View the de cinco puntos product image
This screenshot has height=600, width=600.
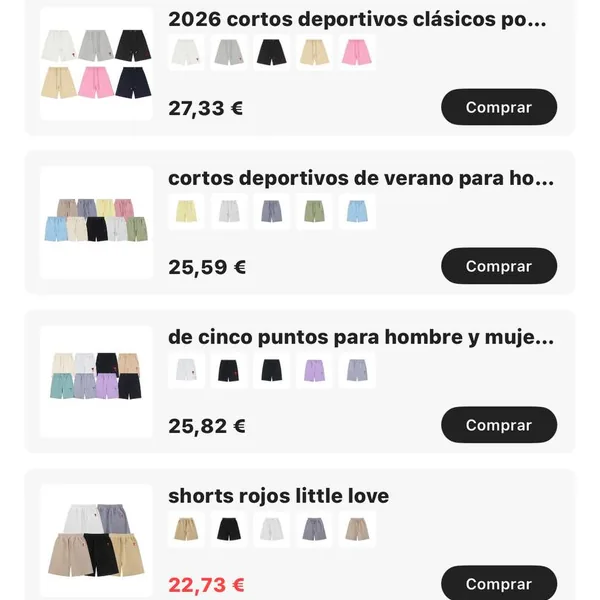pyautogui.click(x=96, y=381)
